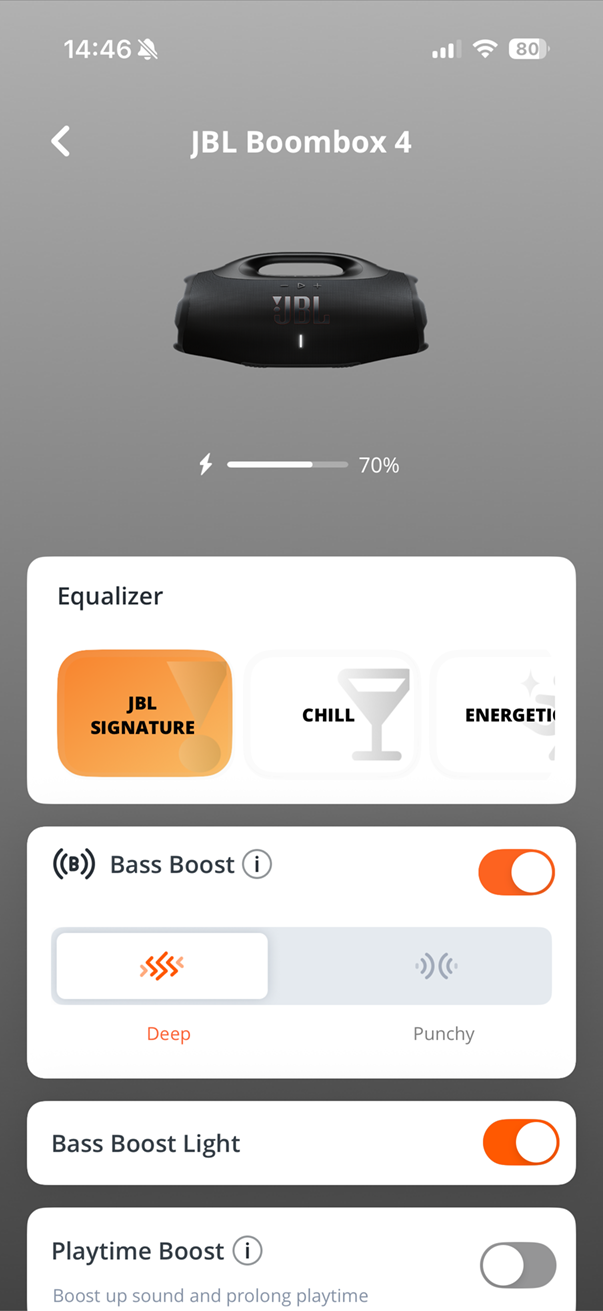Turn off the Bass Boost switch

point(516,872)
